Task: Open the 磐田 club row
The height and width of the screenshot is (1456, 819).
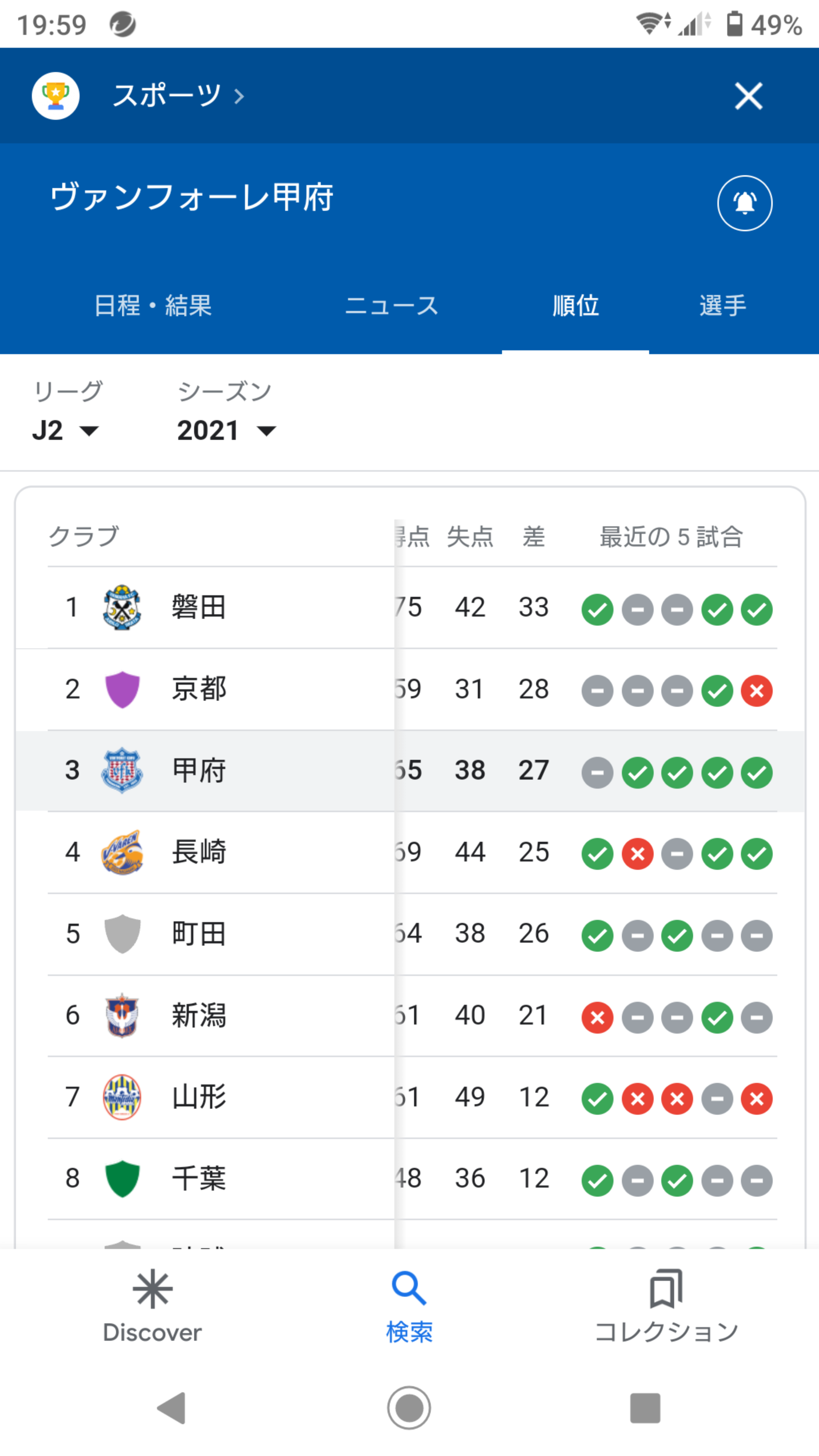Action: pos(410,607)
